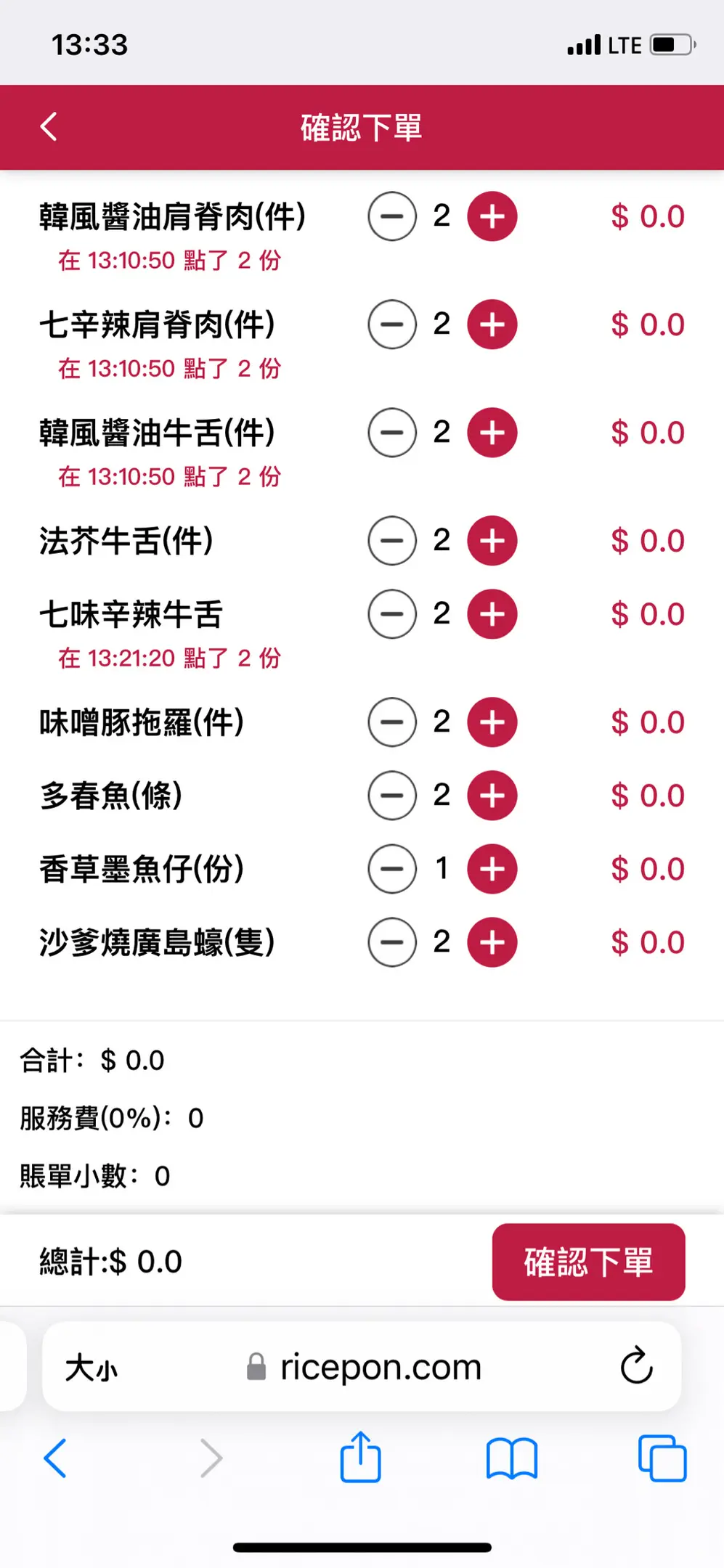The width and height of the screenshot is (724, 1568).
Task: Navigate back in the browser toolbar
Action: (x=55, y=1458)
